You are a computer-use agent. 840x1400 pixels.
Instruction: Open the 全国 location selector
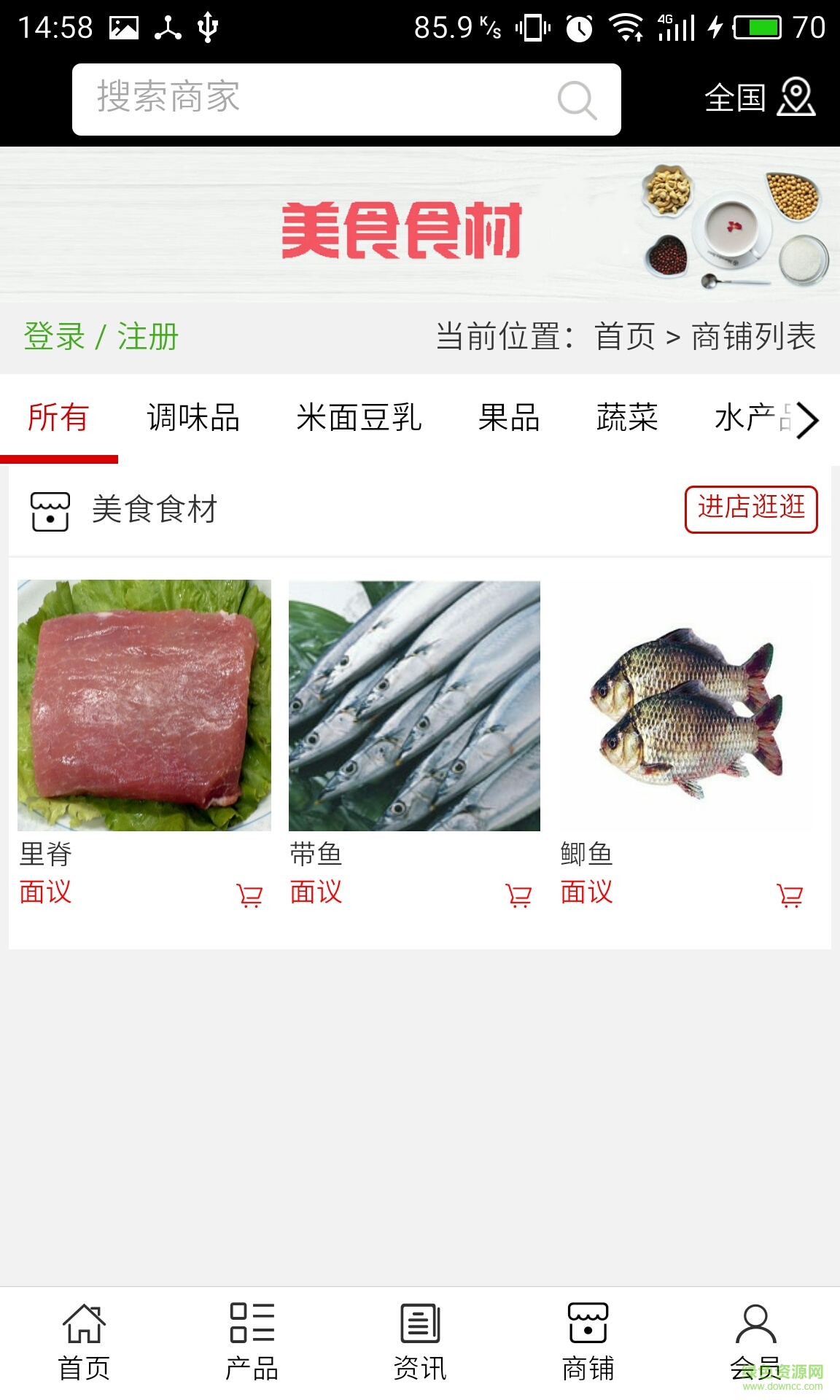click(x=759, y=98)
